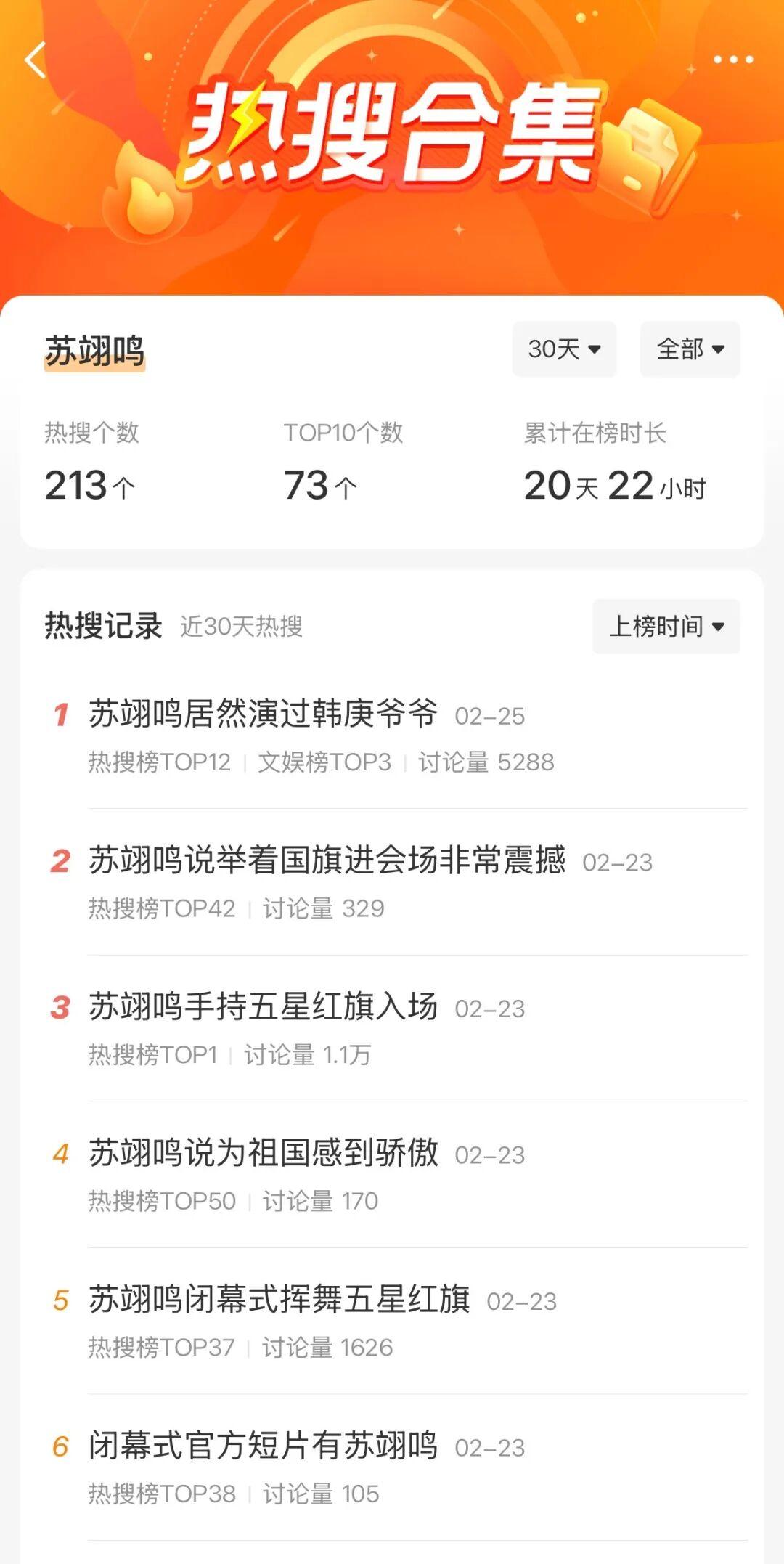This screenshot has width=784, height=1564.
Task: Open the 全部 filter dropdown
Action: coord(690,349)
